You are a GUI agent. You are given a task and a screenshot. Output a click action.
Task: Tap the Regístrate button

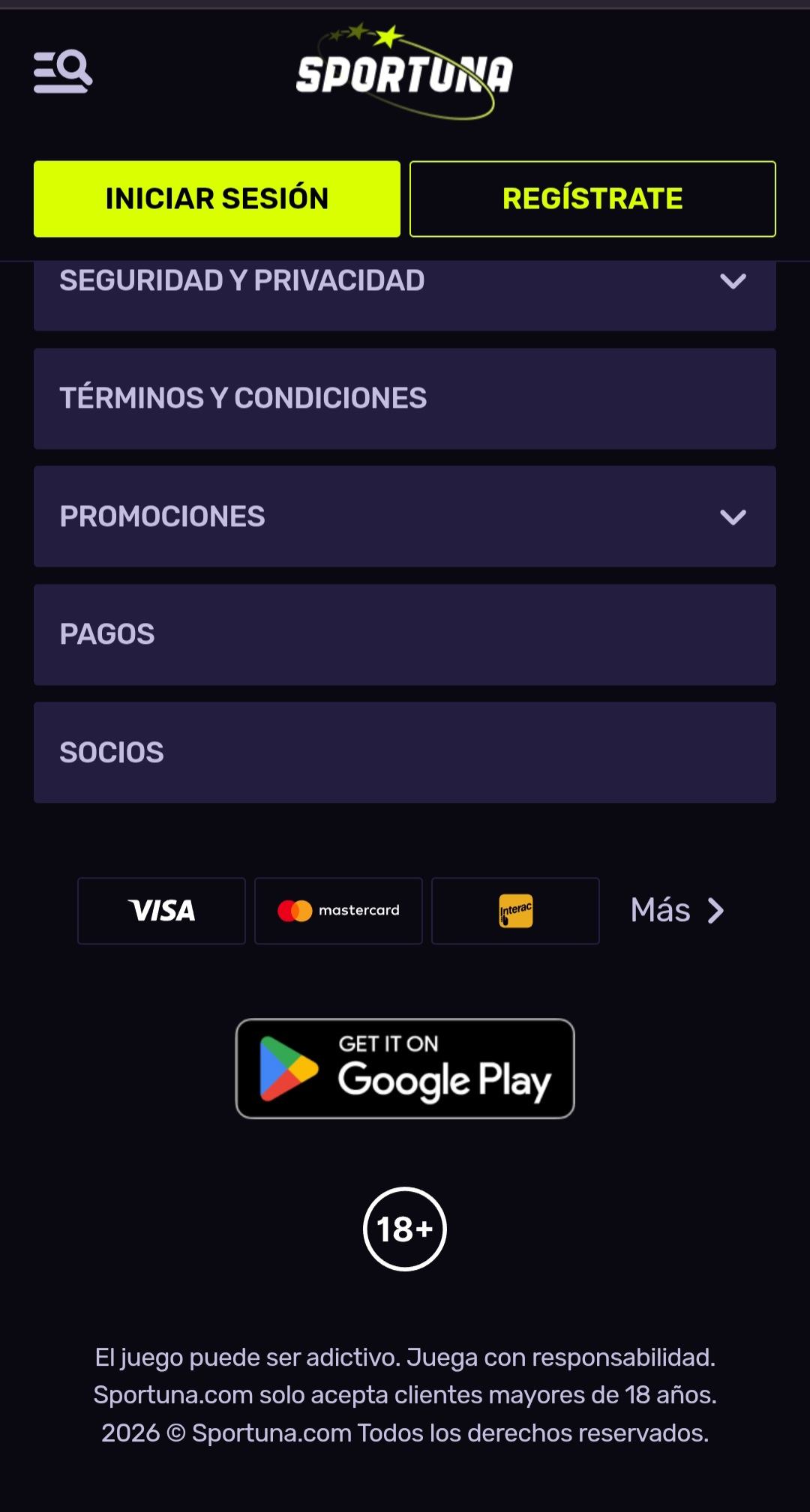pos(592,199)
